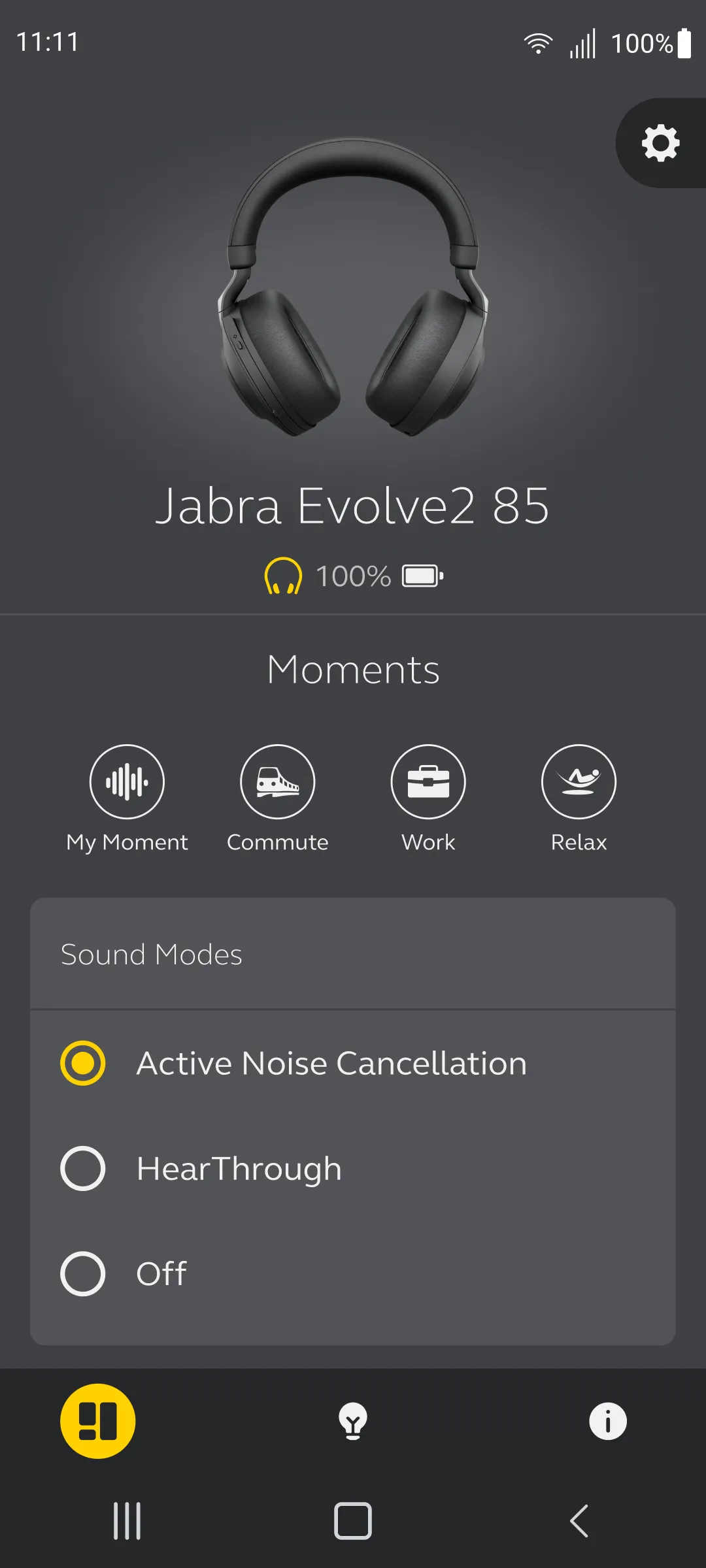Open the settings gear
706x1568 pixels.
point(660,144)
